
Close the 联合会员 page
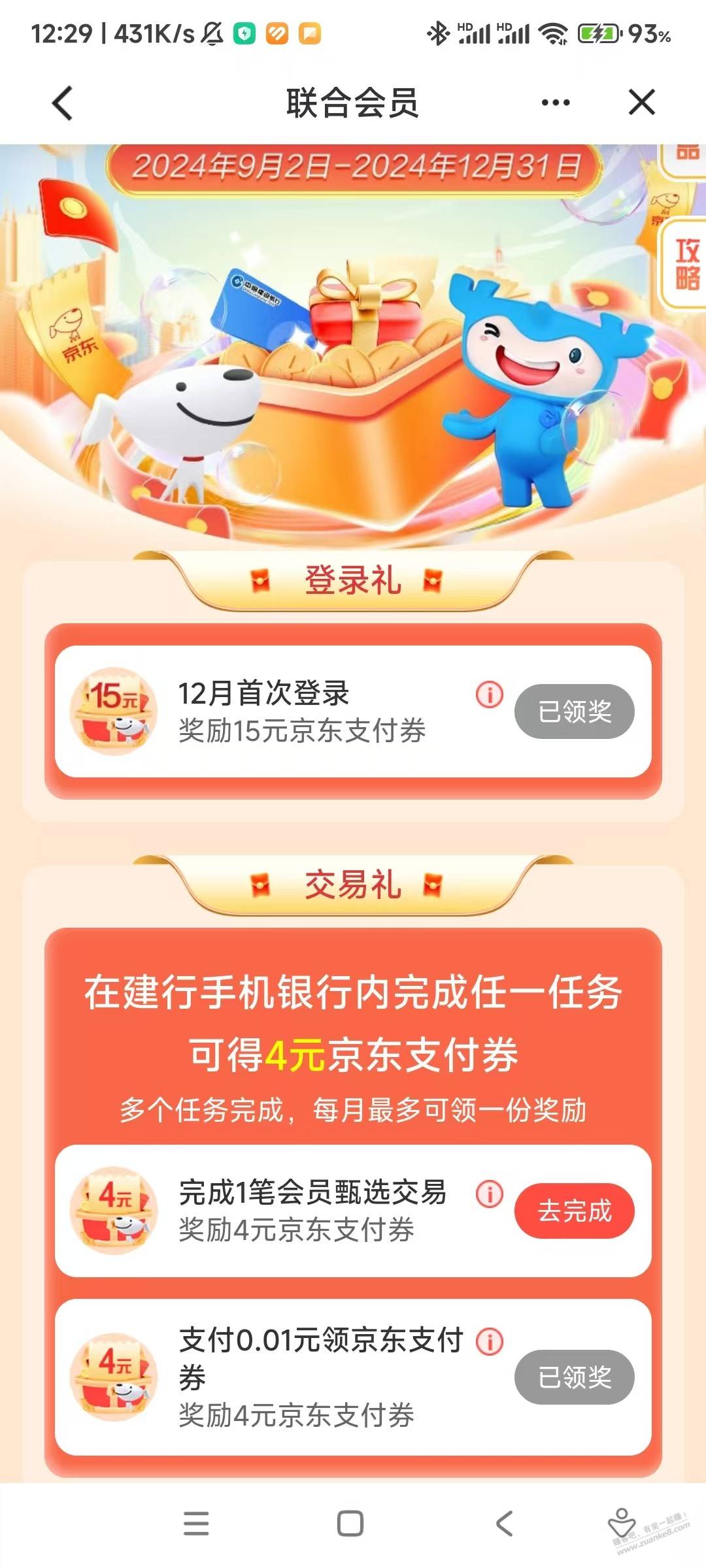pos(641,103)
